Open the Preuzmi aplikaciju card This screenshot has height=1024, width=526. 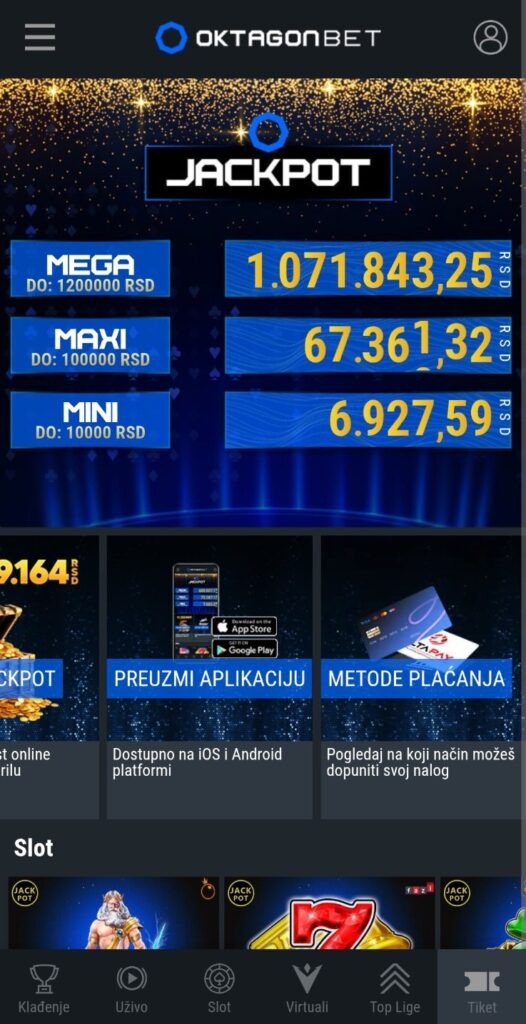point(209,677)
